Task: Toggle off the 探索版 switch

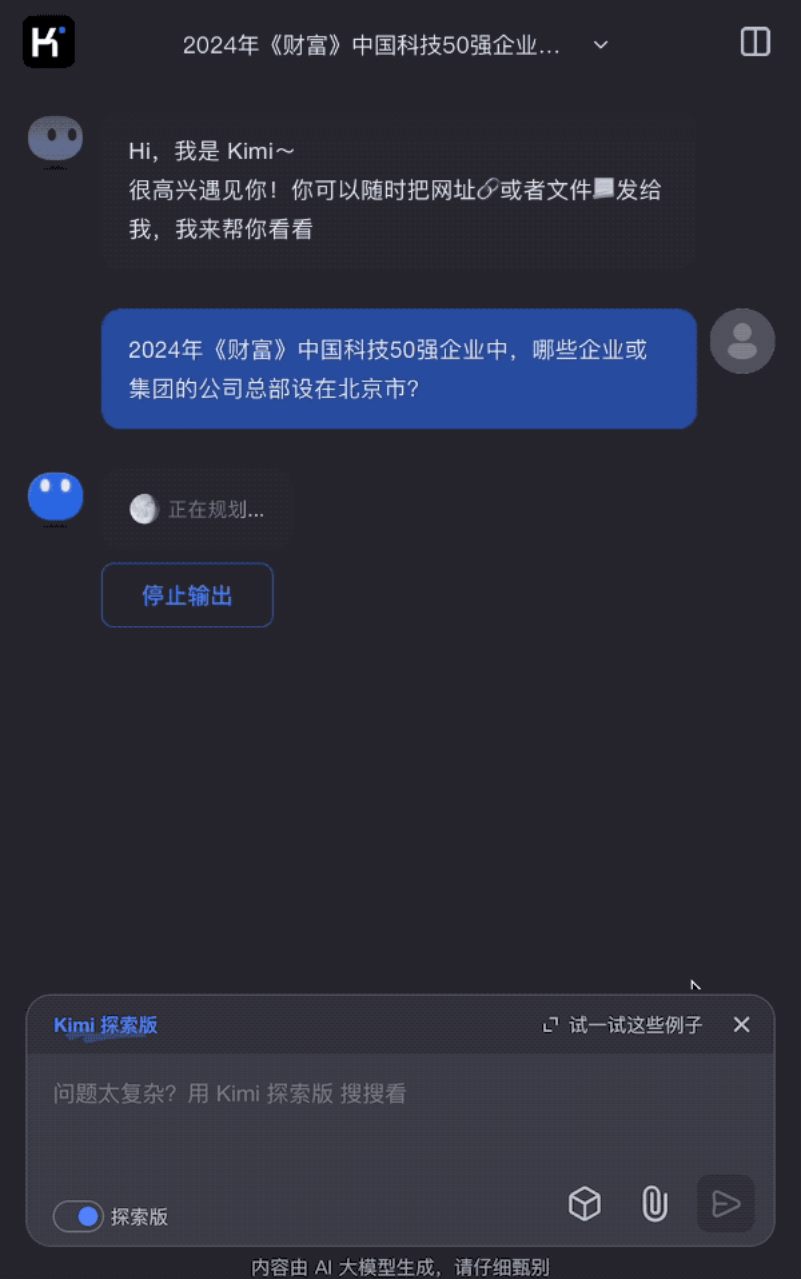Action: [x=79, y=1216]
